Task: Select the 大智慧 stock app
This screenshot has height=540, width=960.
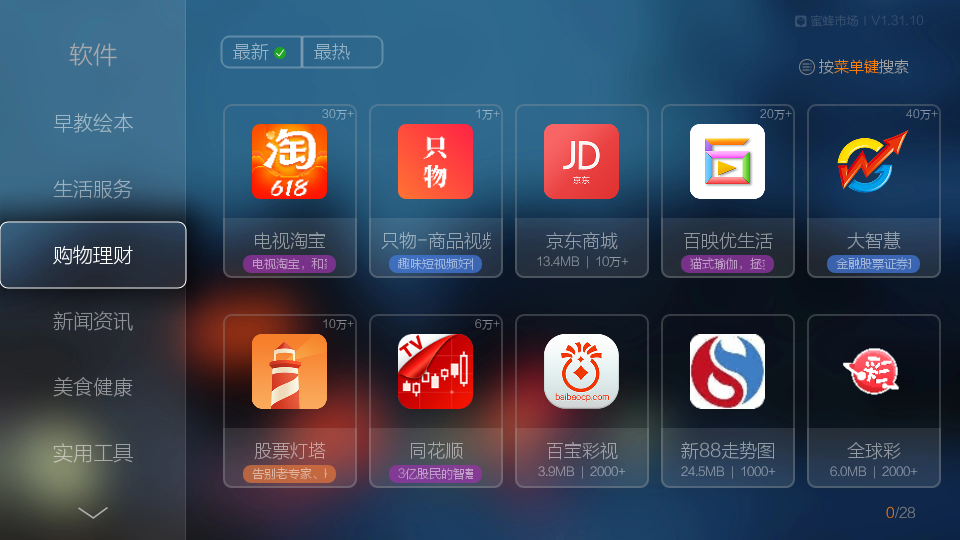Action: (873, 190)
